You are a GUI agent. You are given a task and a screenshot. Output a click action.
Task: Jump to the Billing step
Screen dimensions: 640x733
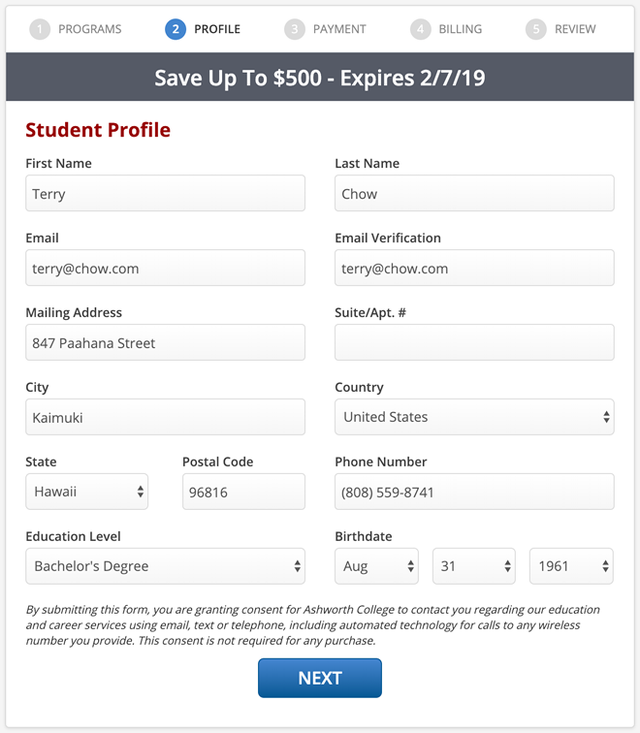tap(447, 29)
